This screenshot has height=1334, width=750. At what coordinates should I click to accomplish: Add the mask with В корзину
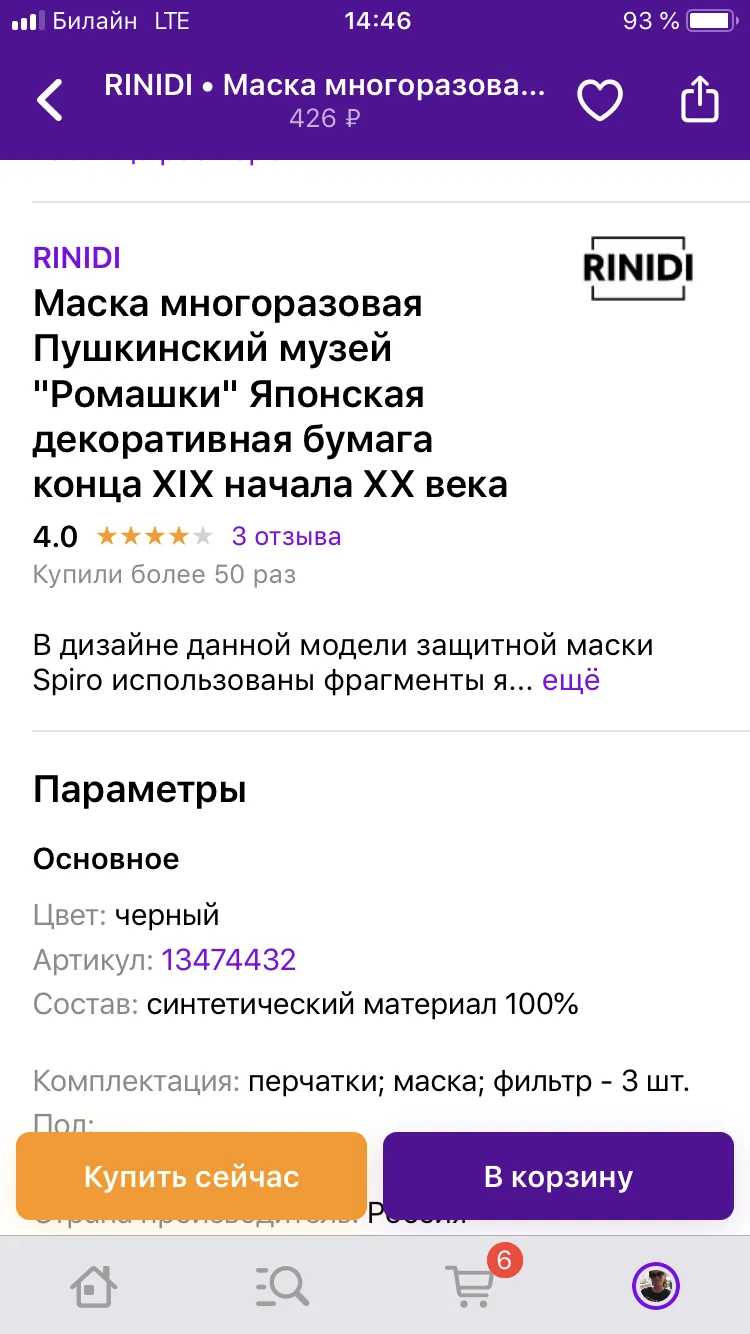558,1176
